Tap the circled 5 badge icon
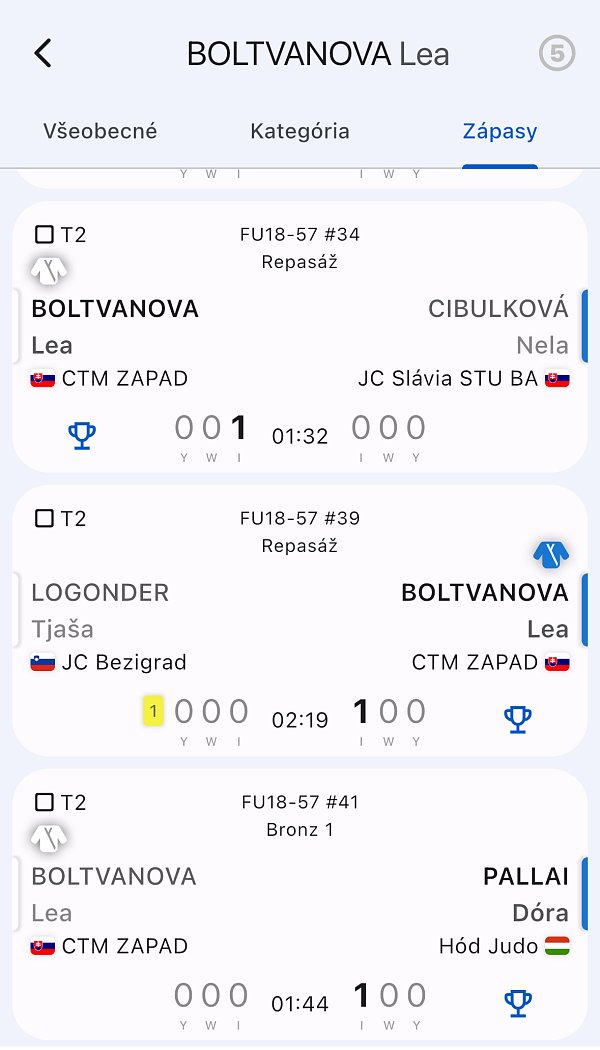The height and width of the screenshot is (1050, 600). click(x=557, y=53)
